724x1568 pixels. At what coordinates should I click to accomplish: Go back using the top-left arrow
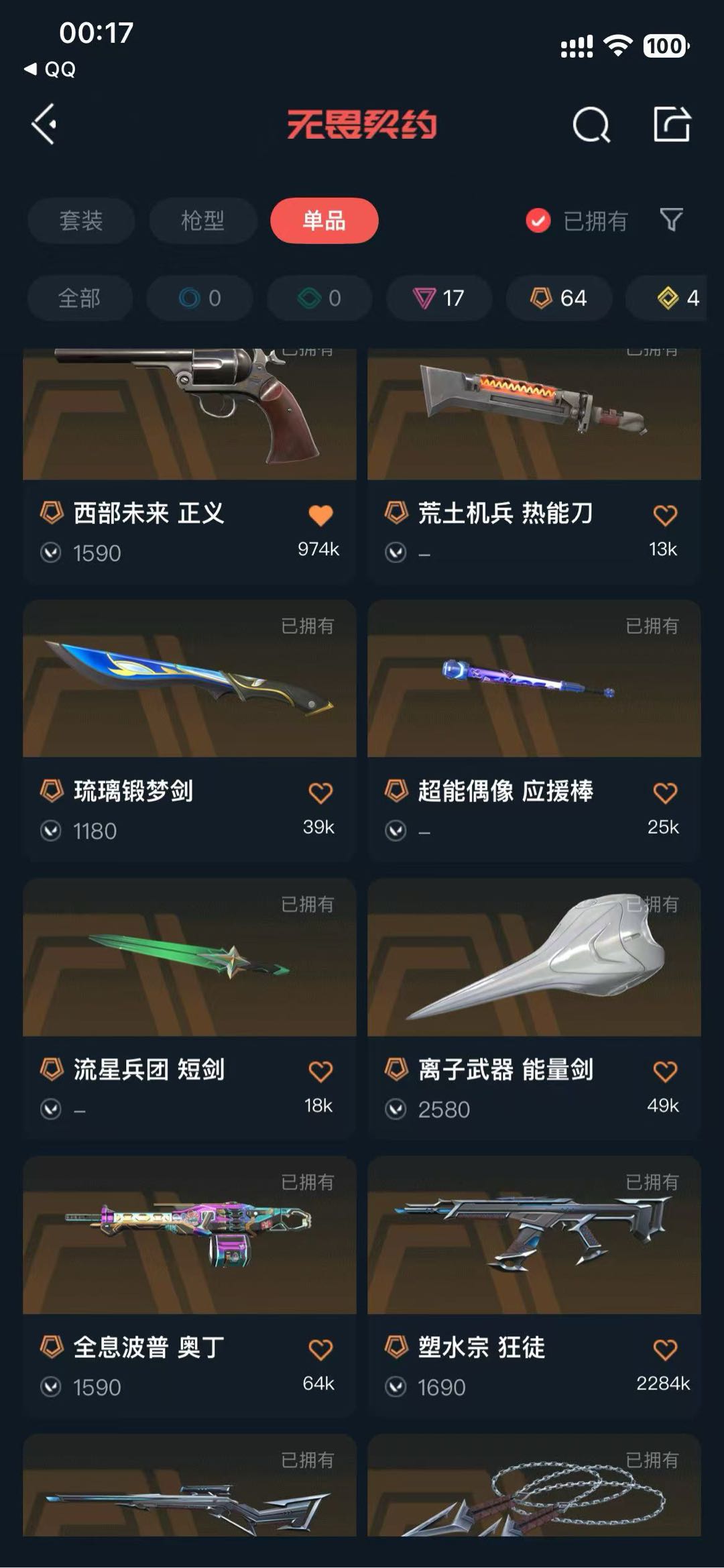(x=44, y=125)
